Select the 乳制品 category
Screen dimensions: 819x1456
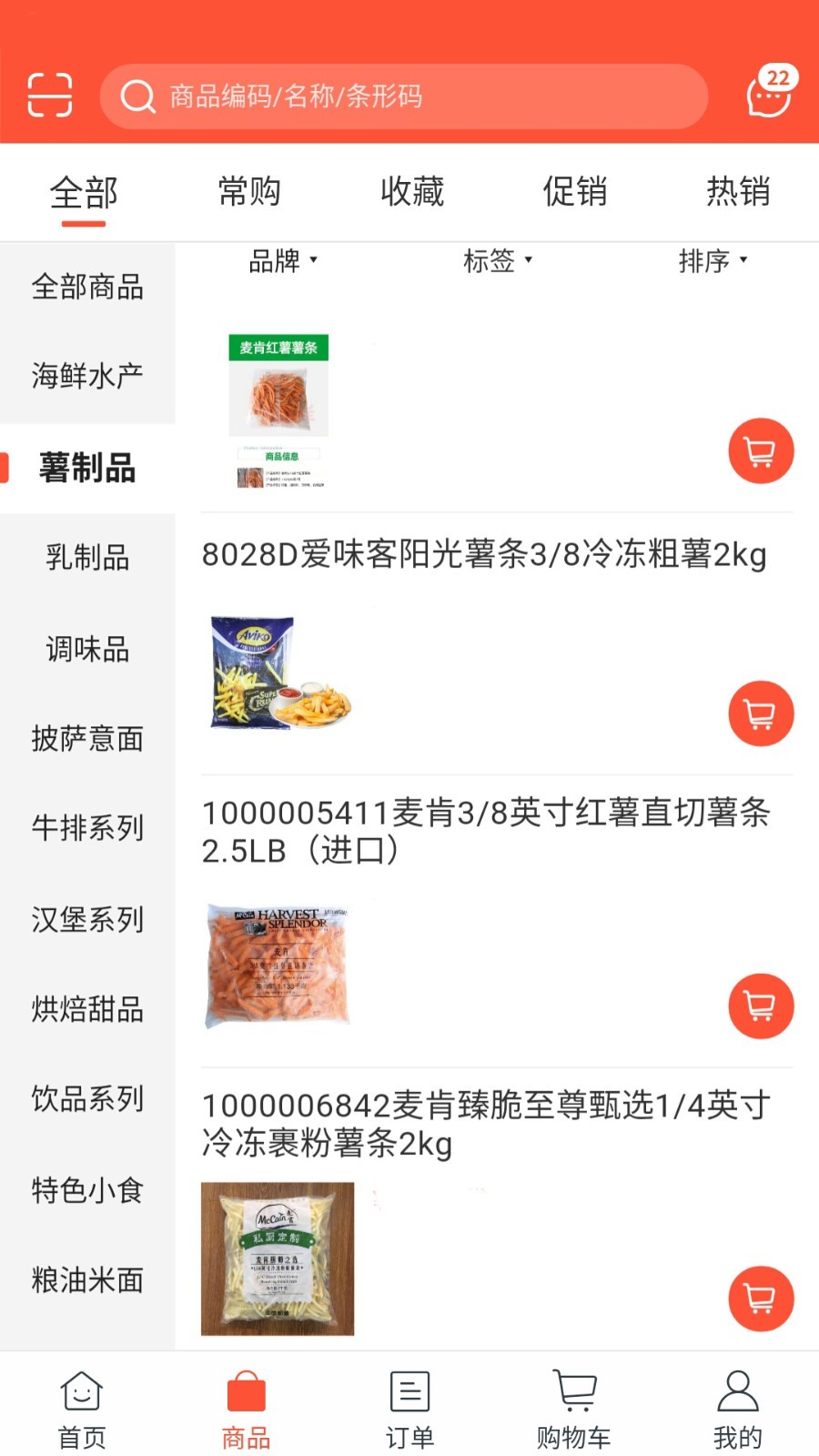(x=87, y=557)
